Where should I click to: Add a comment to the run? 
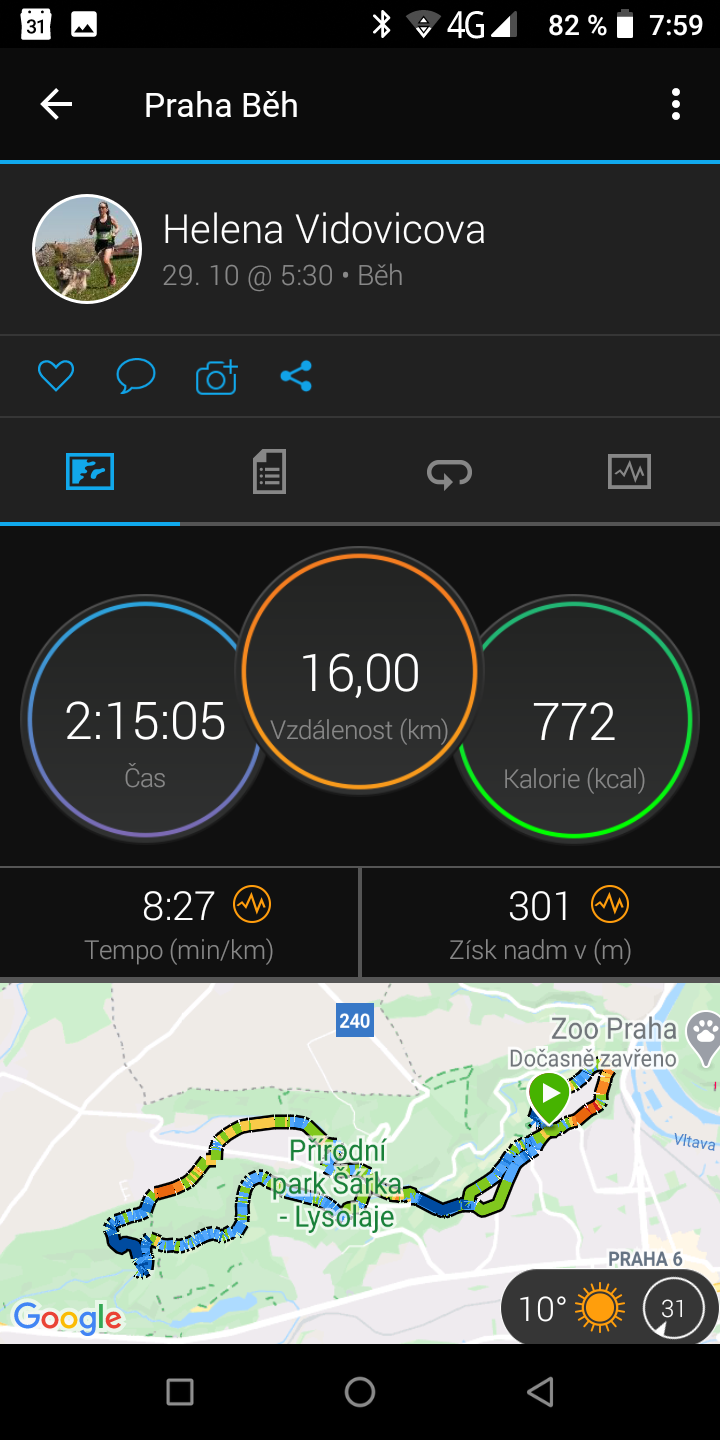136,376
